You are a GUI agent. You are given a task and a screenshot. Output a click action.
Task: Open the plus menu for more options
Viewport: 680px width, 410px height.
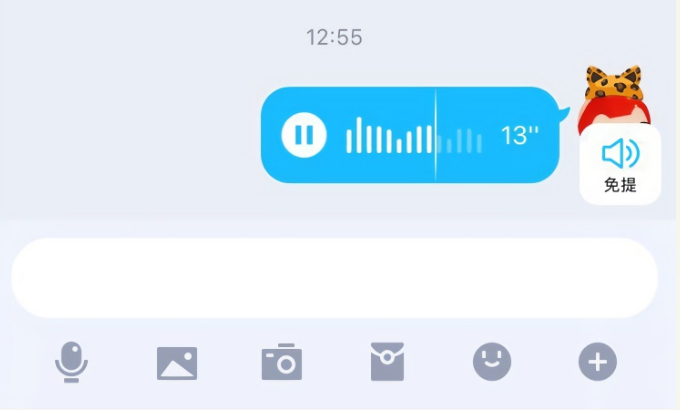coord(598,361)
